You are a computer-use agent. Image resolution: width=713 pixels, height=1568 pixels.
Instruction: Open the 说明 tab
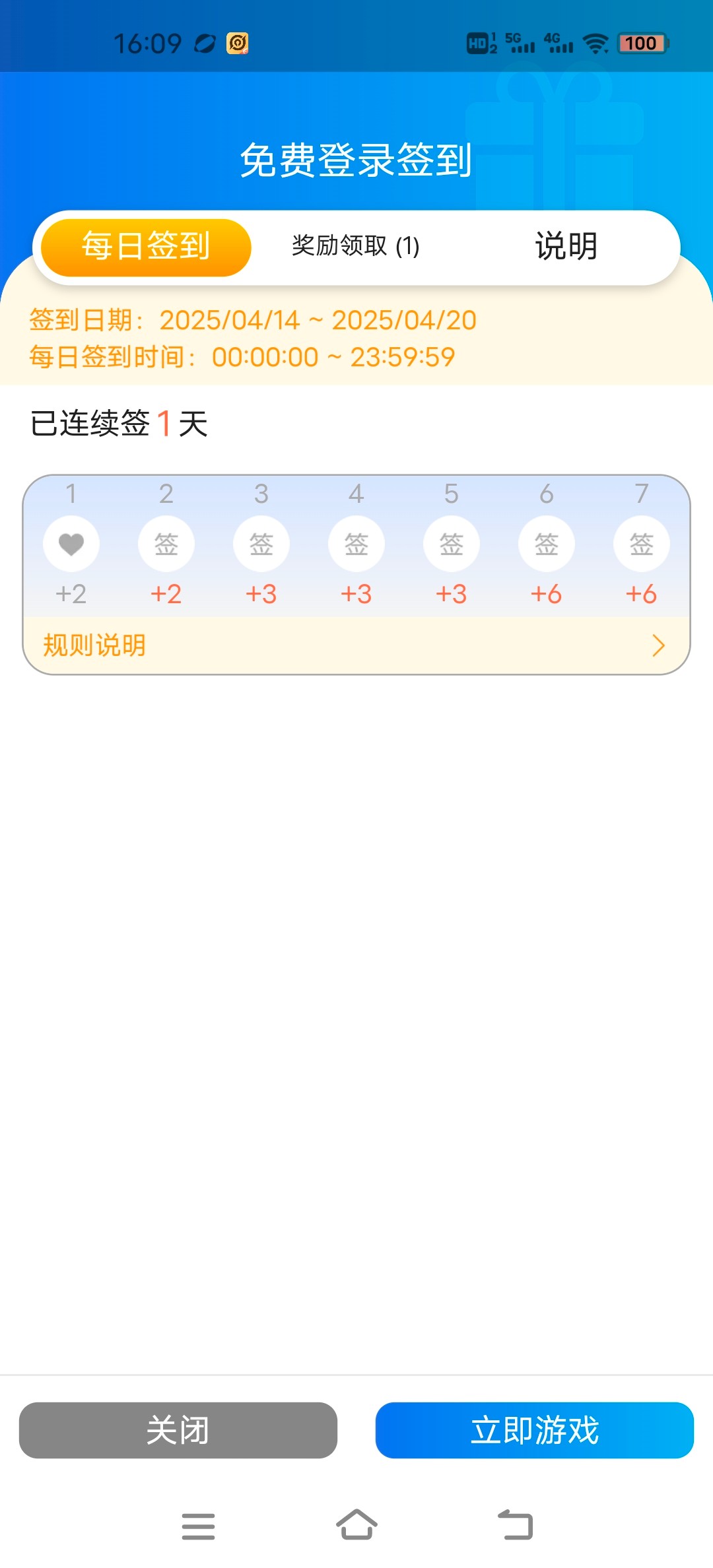click(566, 247)
